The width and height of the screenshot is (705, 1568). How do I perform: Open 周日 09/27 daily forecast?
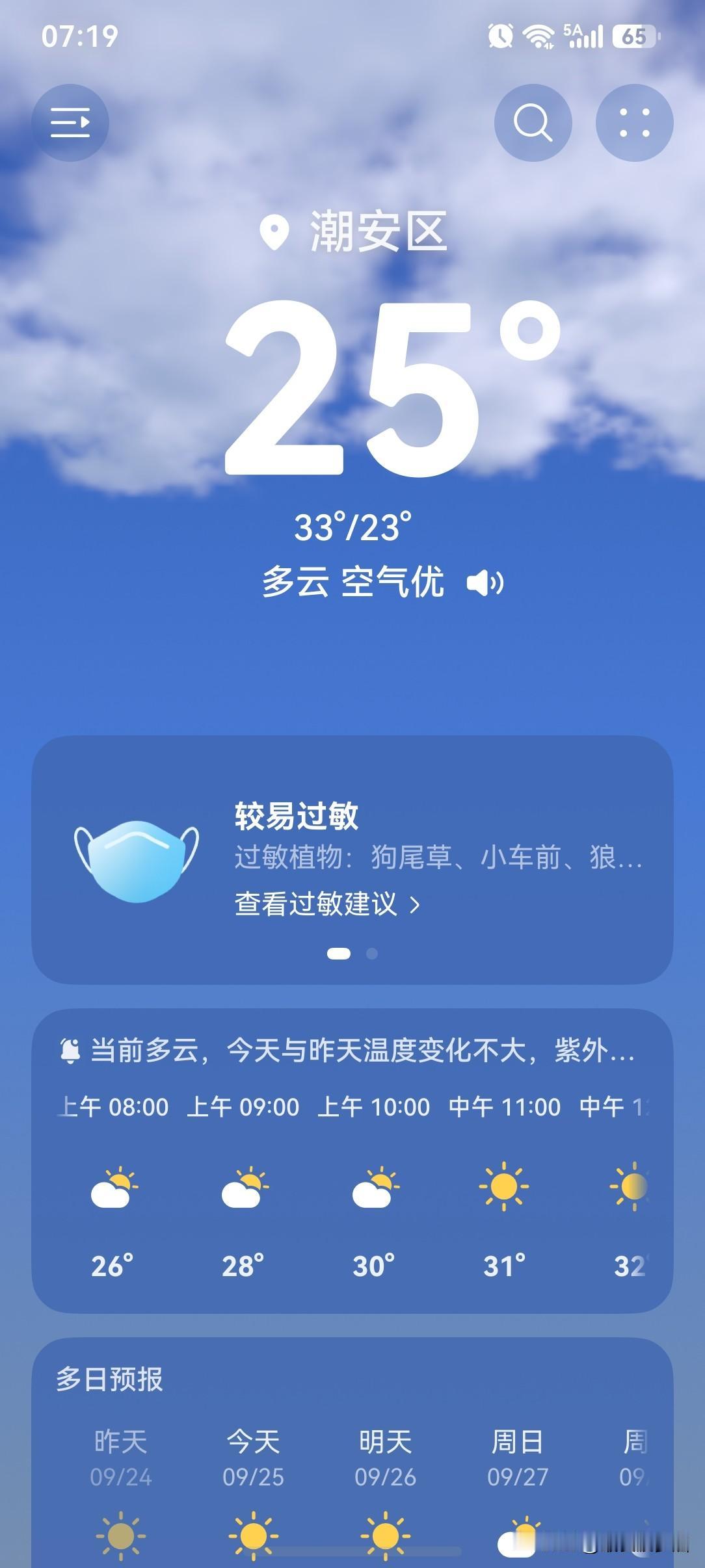518,1495
